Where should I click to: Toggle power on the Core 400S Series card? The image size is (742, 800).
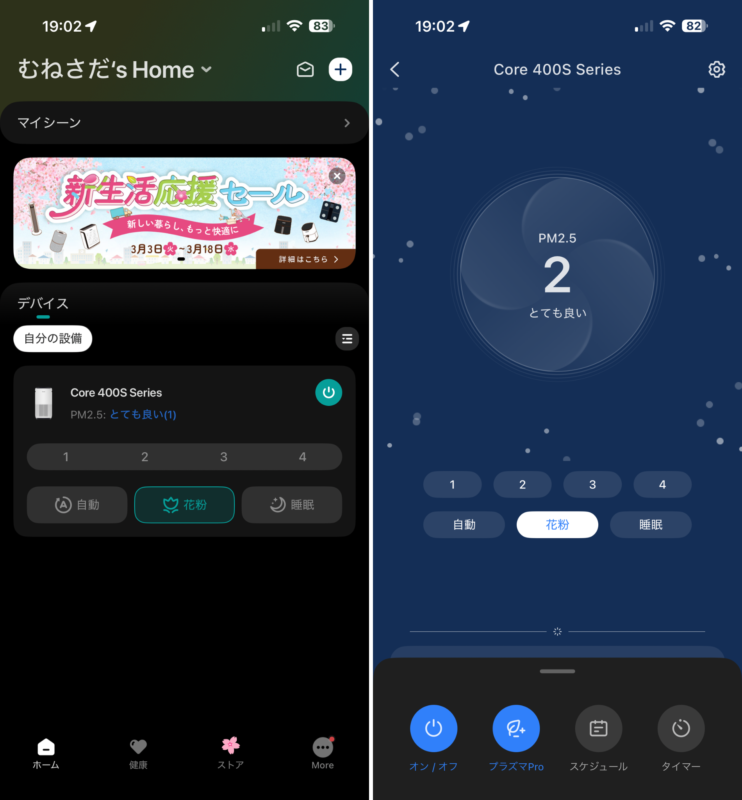coord(328,393)
